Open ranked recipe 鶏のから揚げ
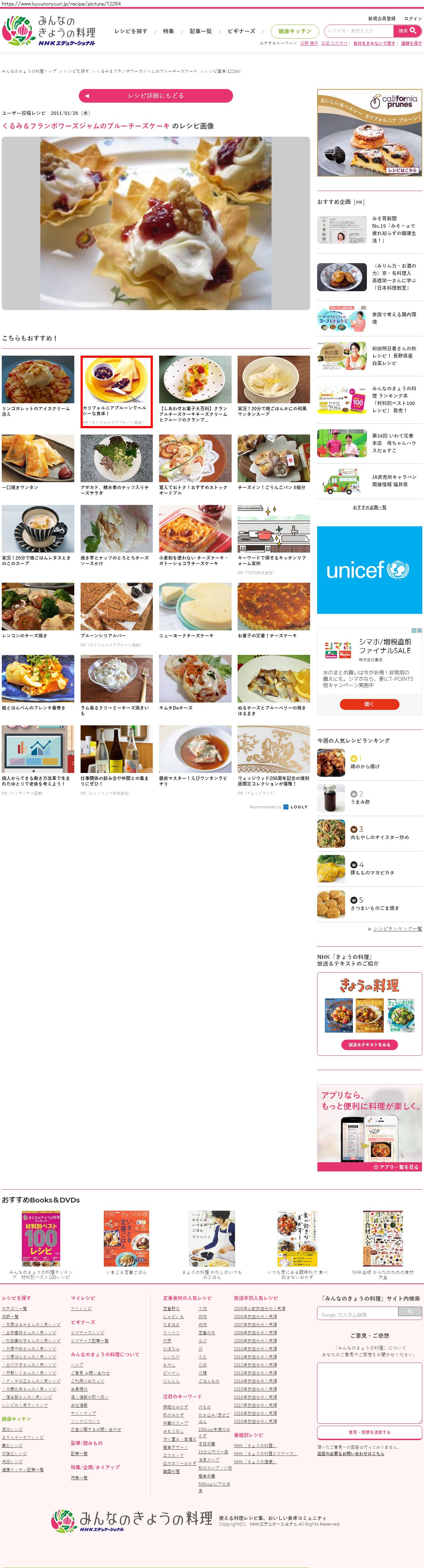The height and width of the screenshot is (1568, 424). 365,766
